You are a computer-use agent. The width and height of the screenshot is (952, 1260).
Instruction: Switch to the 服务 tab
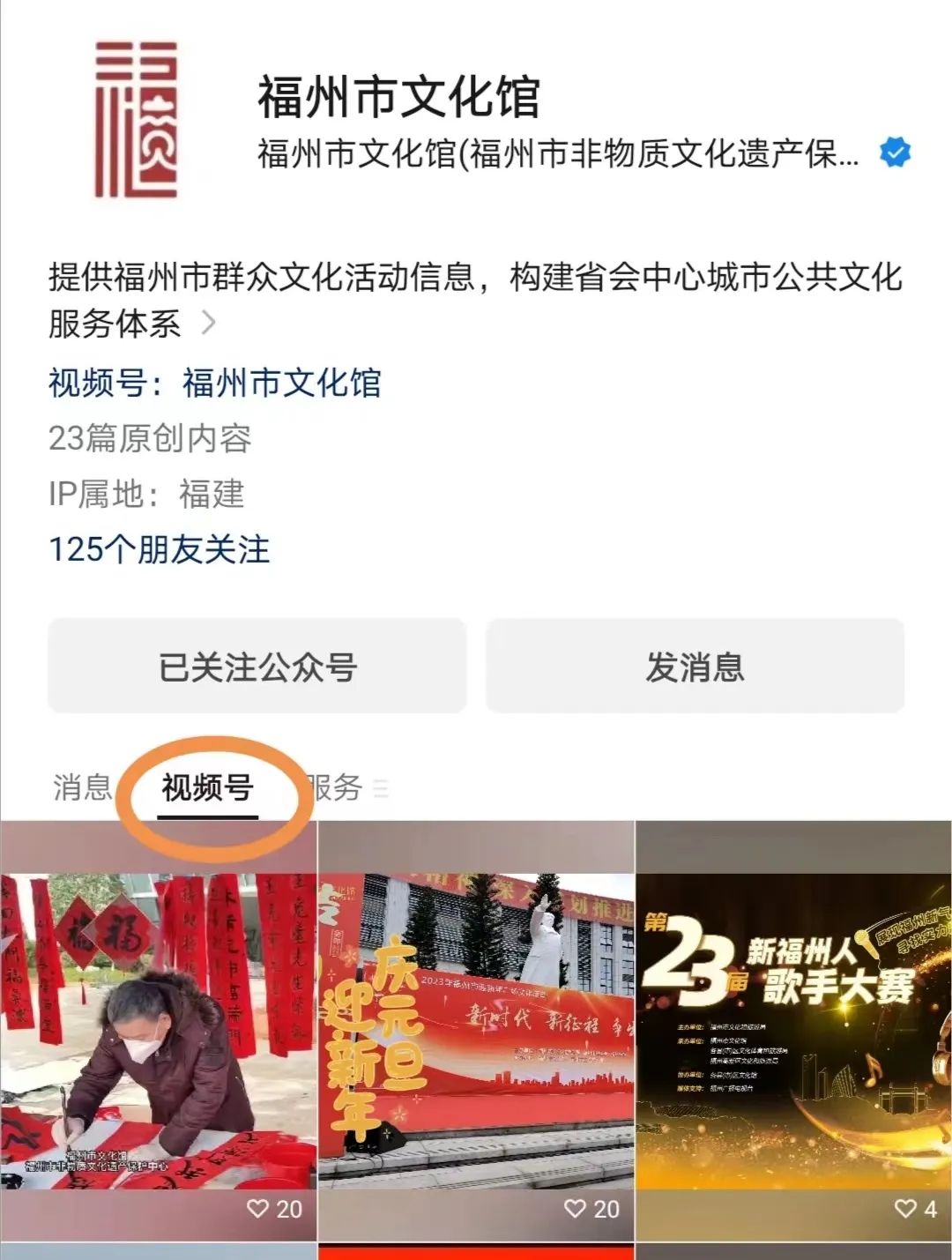click(336, 787)
